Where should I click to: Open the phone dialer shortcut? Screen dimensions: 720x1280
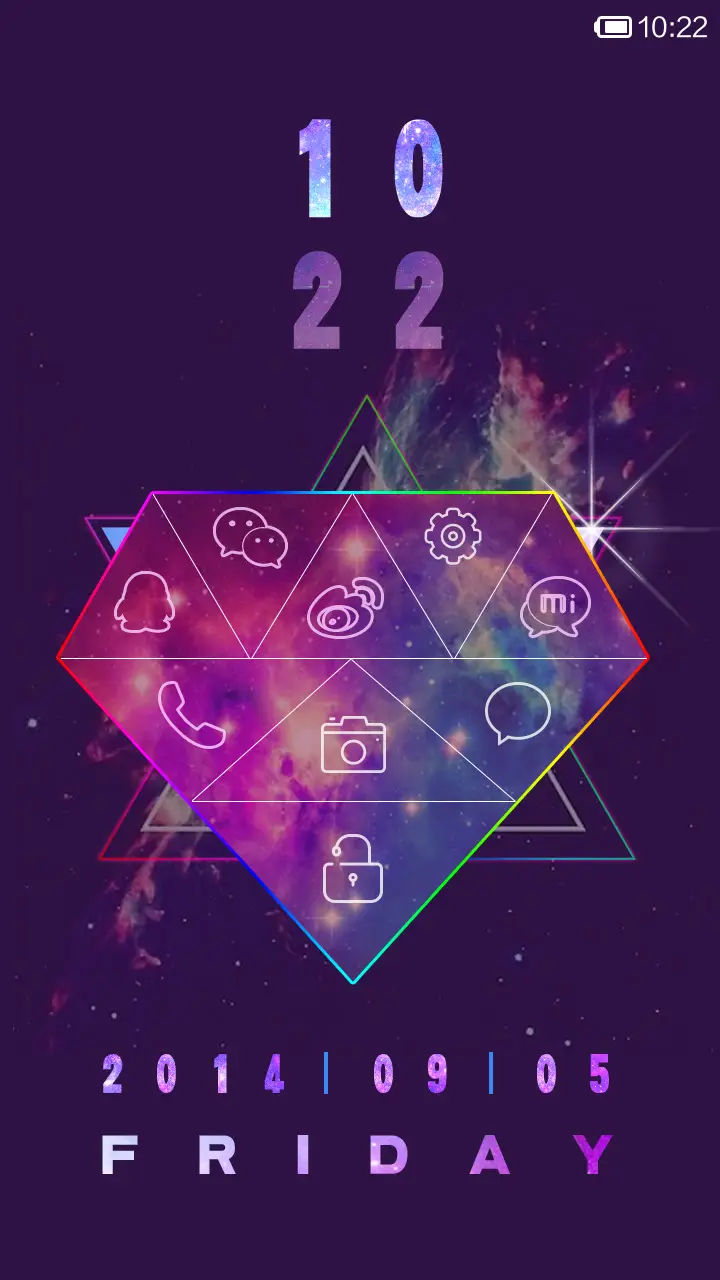tap(192, 714)
